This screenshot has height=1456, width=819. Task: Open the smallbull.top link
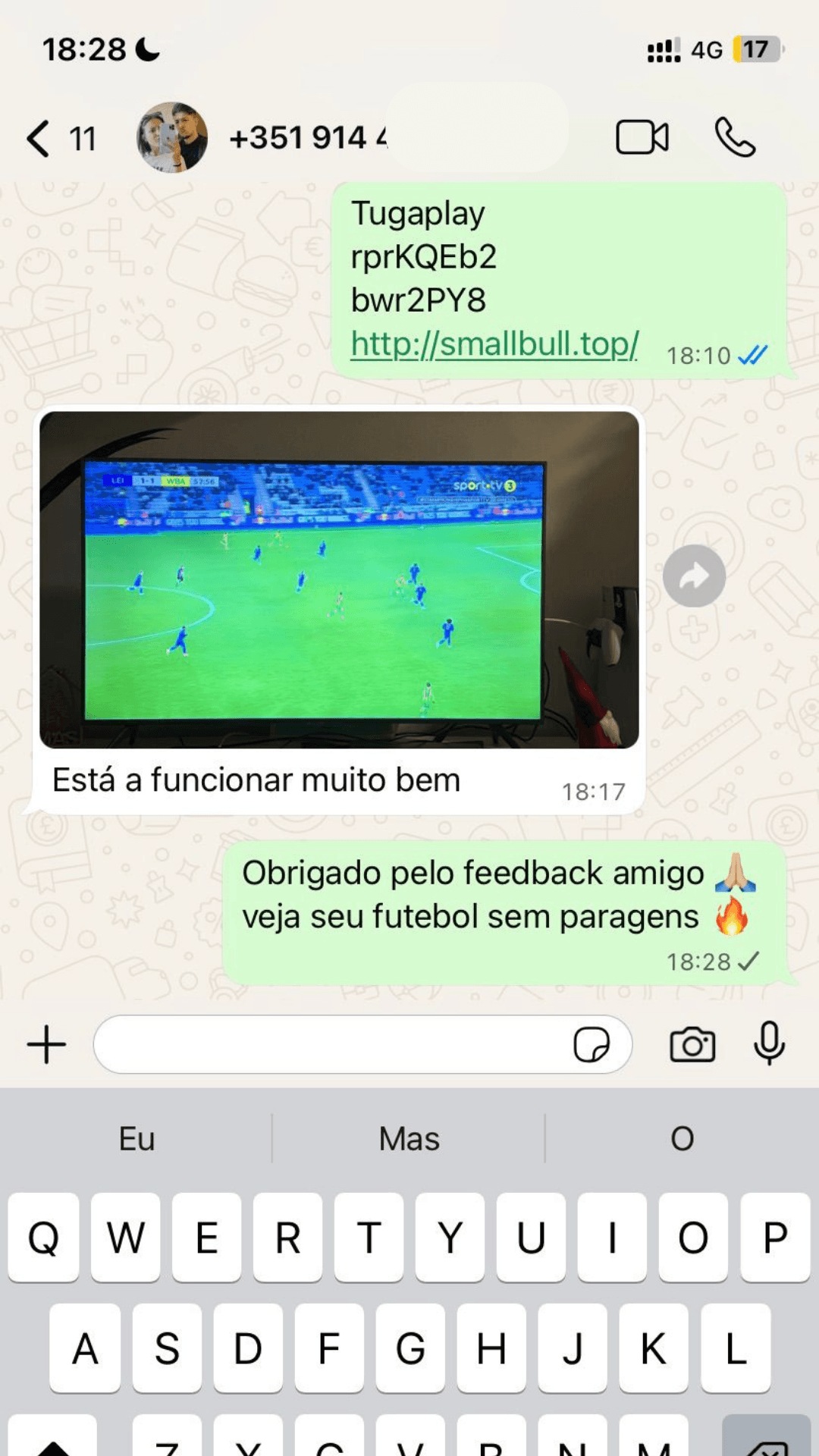[x=494, y=344]
